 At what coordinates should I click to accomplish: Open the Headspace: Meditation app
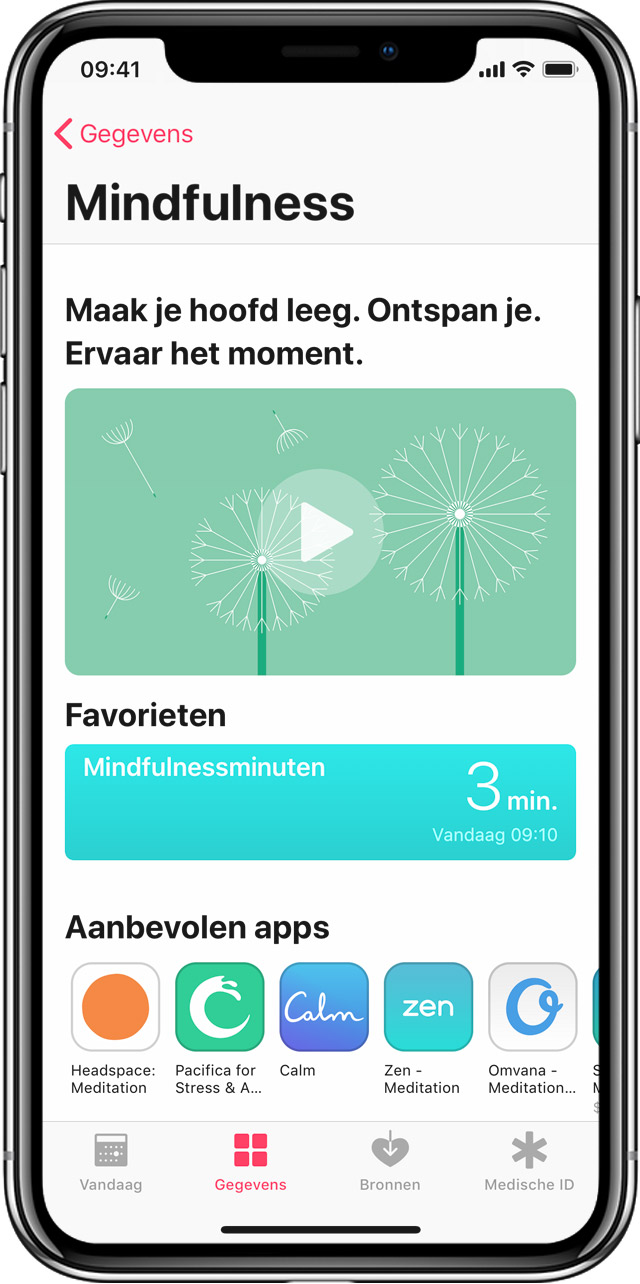point(115,1007)
